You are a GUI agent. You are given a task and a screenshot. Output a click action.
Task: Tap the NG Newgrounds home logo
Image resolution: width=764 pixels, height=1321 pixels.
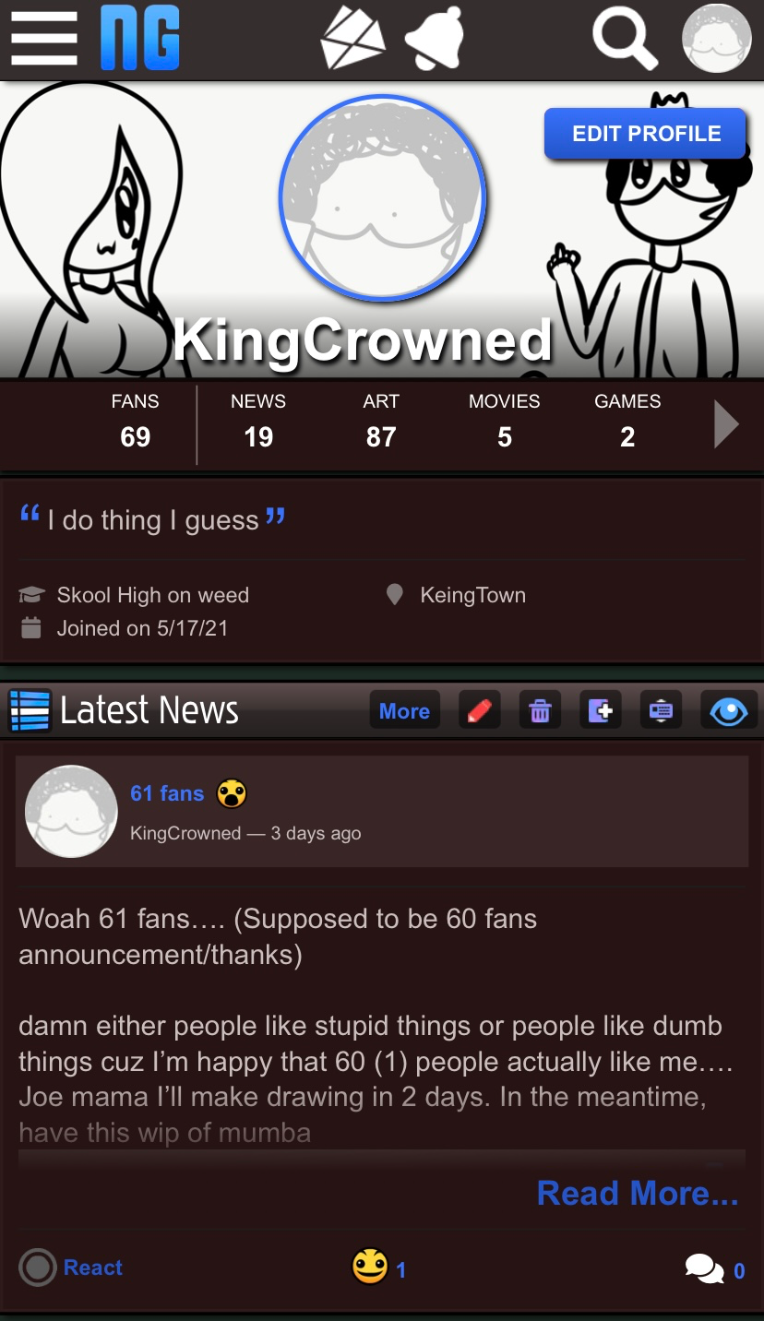140,39
